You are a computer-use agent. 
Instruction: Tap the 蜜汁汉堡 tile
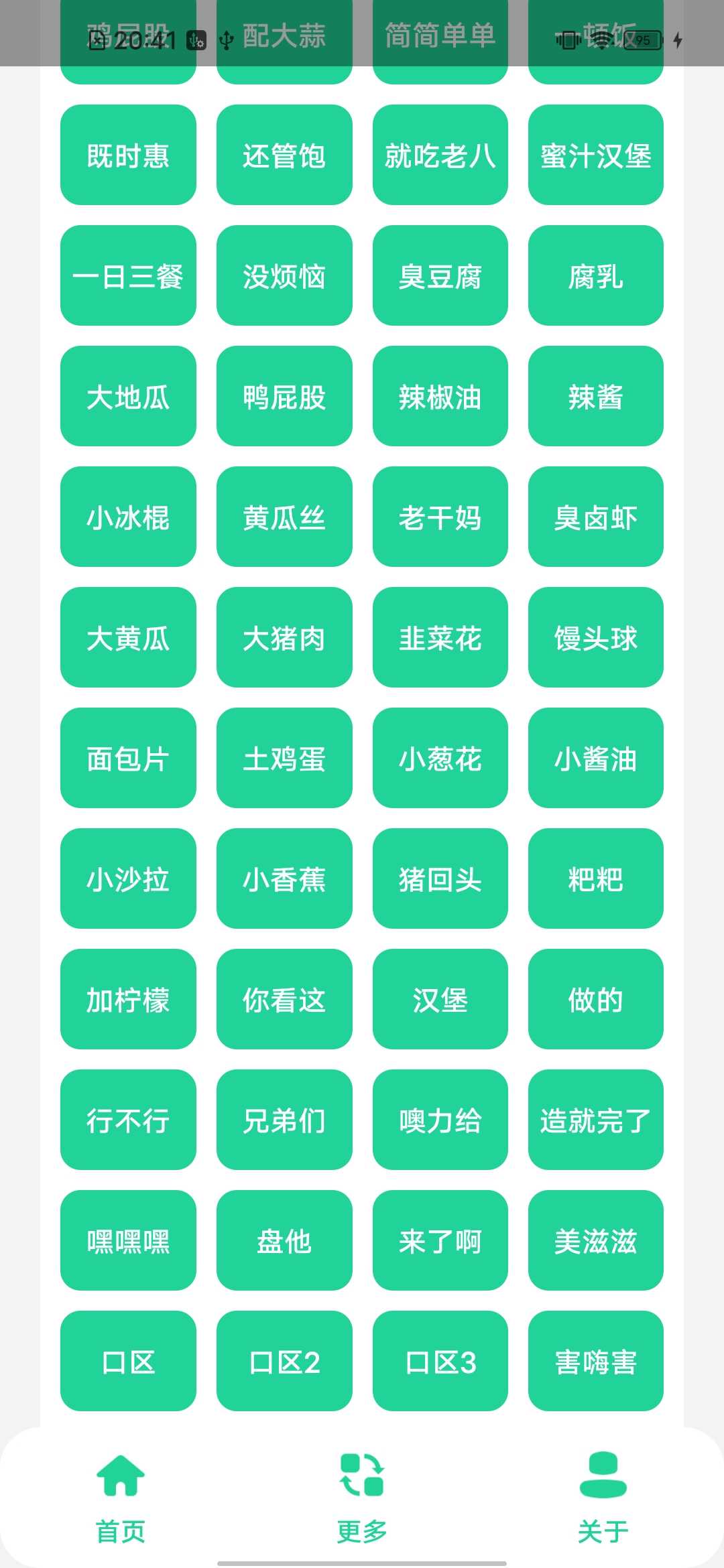tap(595, 155)
